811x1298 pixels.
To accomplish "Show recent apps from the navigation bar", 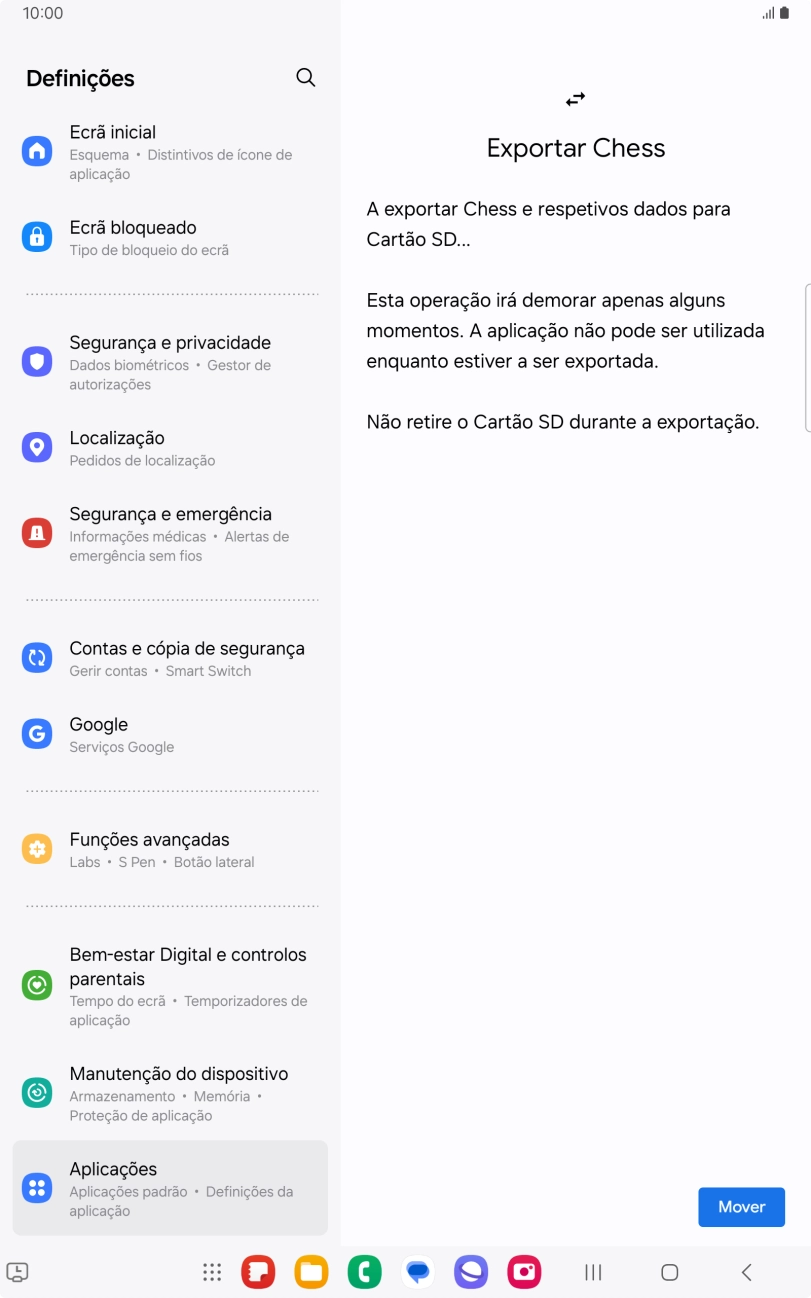I will click(593, 1272).
